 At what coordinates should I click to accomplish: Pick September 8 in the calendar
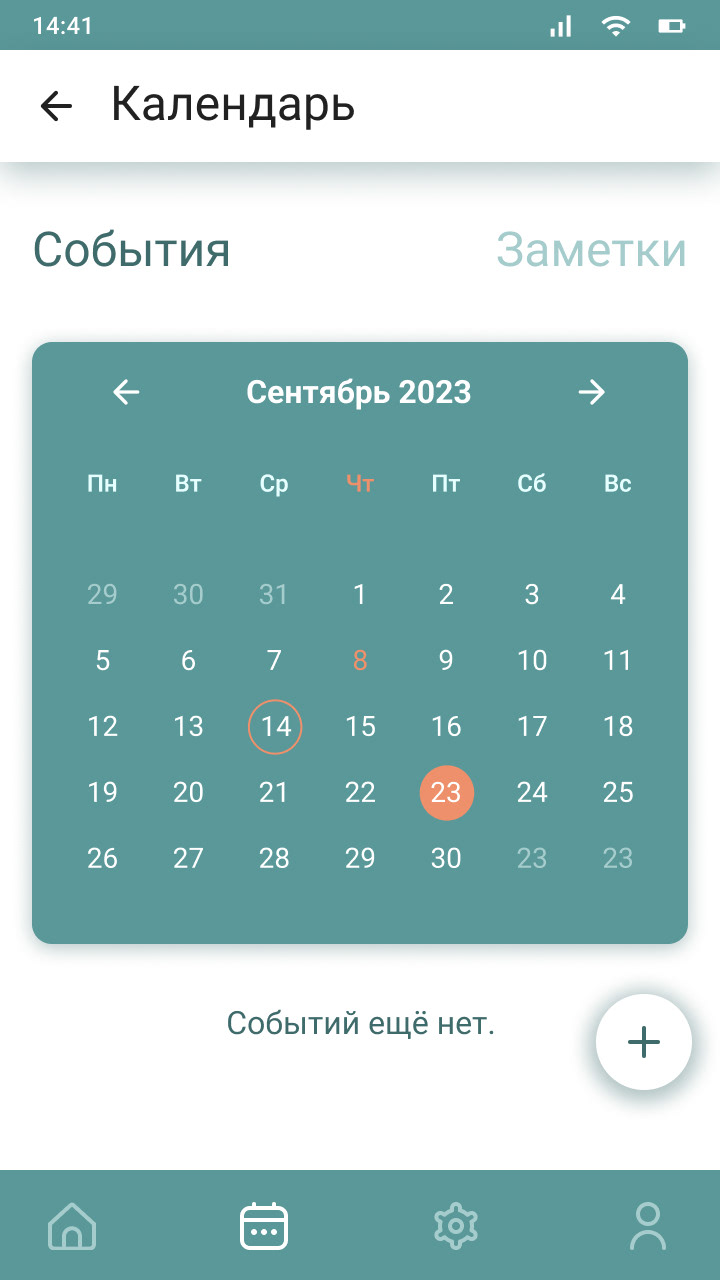(x=360, y=660)
